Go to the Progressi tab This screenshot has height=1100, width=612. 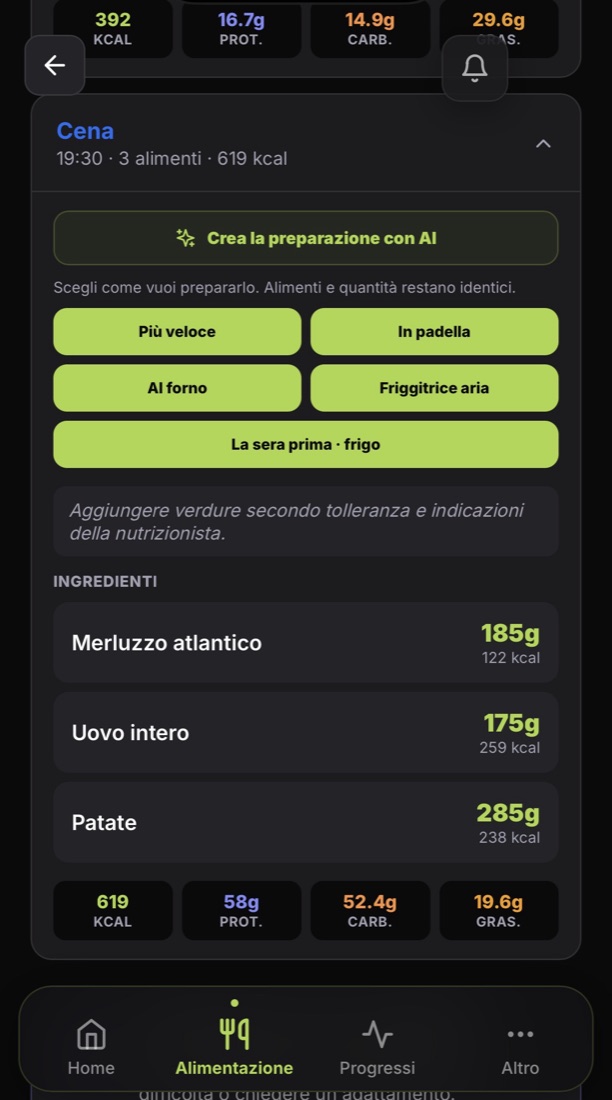378,1047
